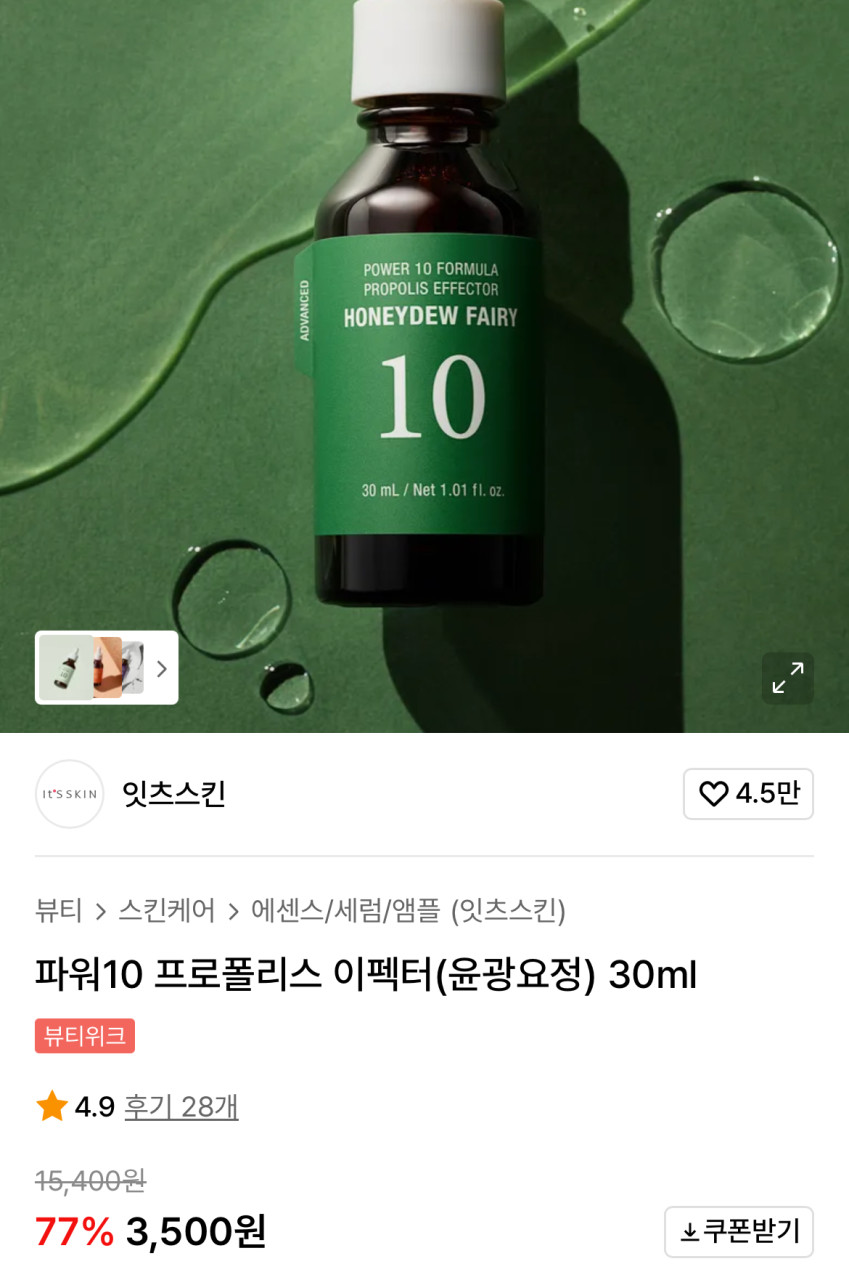Open the 잇츠스킨 brand store page
The image size is (849, 1264).
(173, 794)
